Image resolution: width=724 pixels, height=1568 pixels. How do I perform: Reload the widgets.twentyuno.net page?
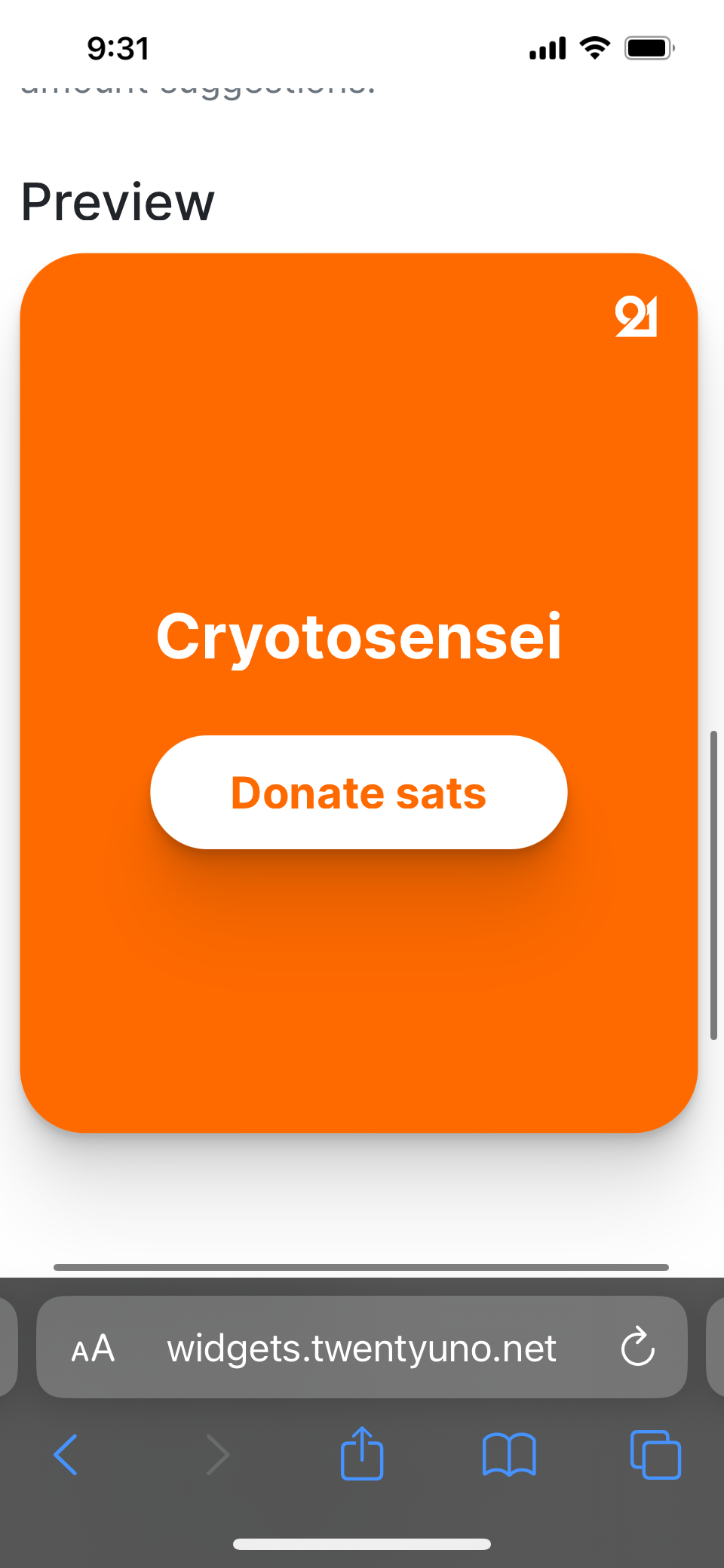pyautogui.click(x=637, y=1347)
